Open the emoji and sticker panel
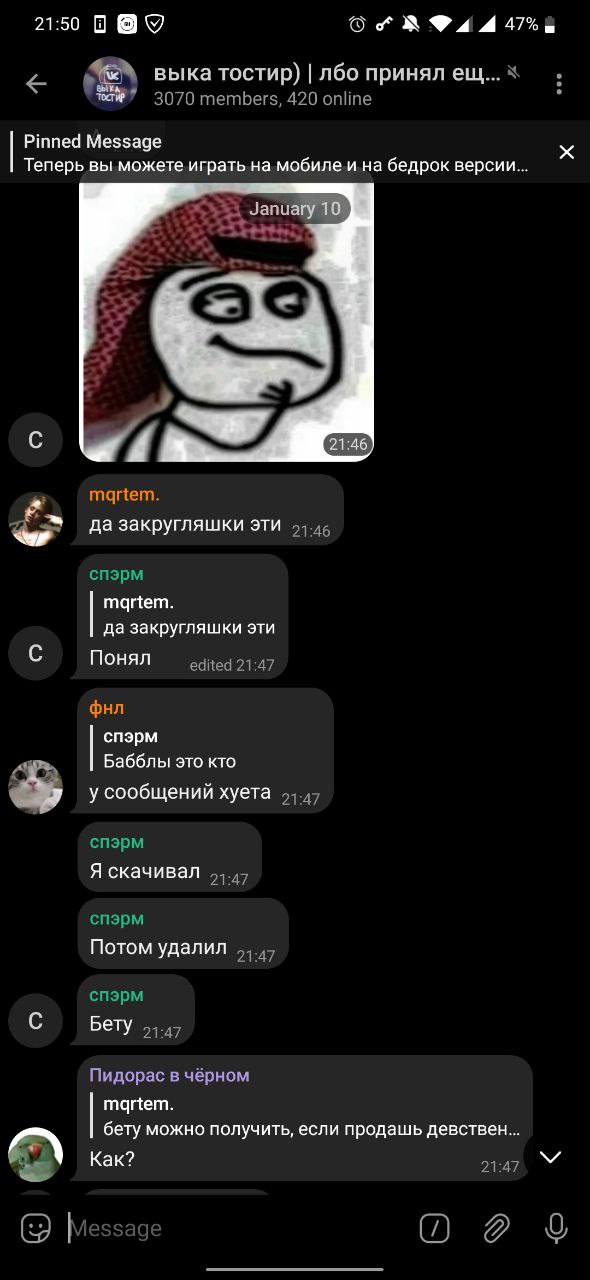The height and width of the screenshot is (1280, 590). (x=36, y=1228)
